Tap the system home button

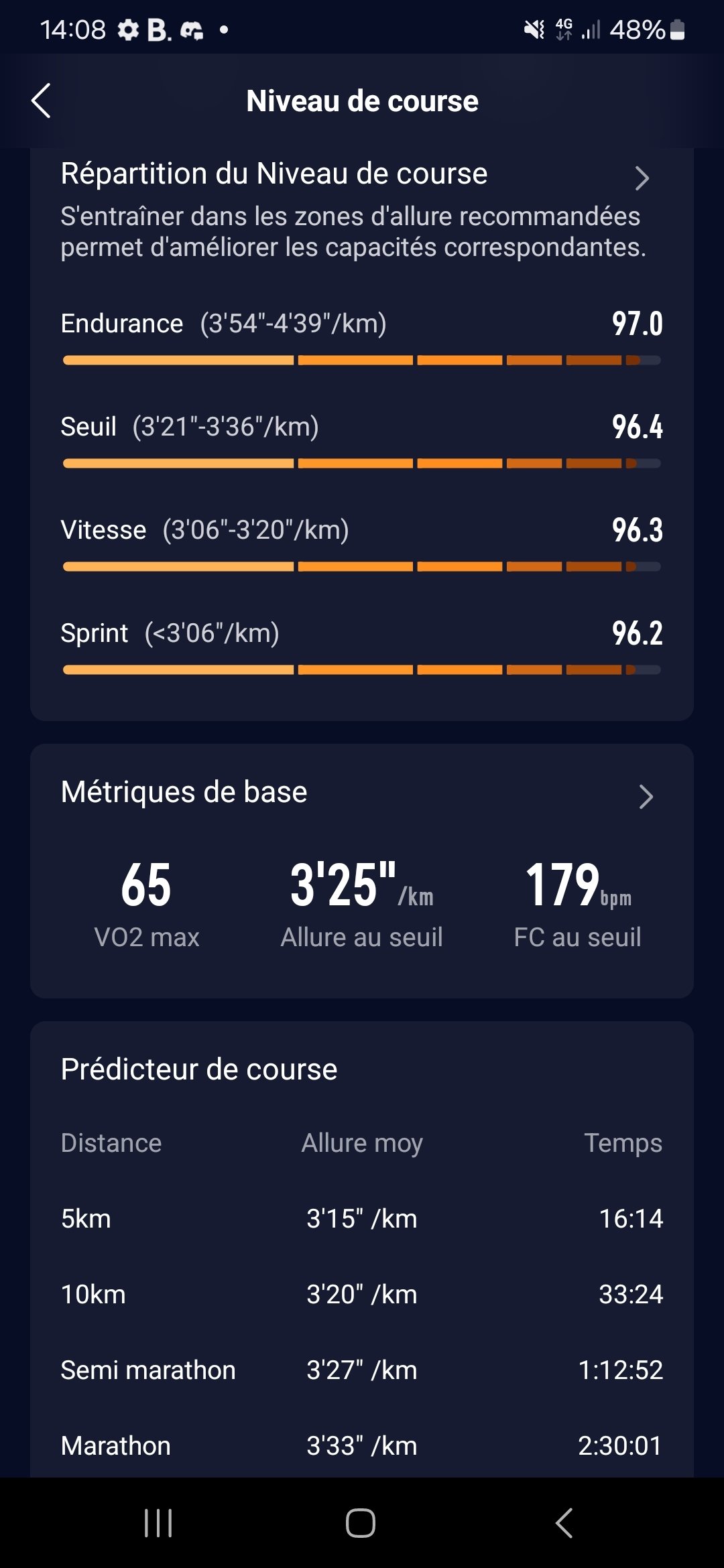[x=361, y=1522]
